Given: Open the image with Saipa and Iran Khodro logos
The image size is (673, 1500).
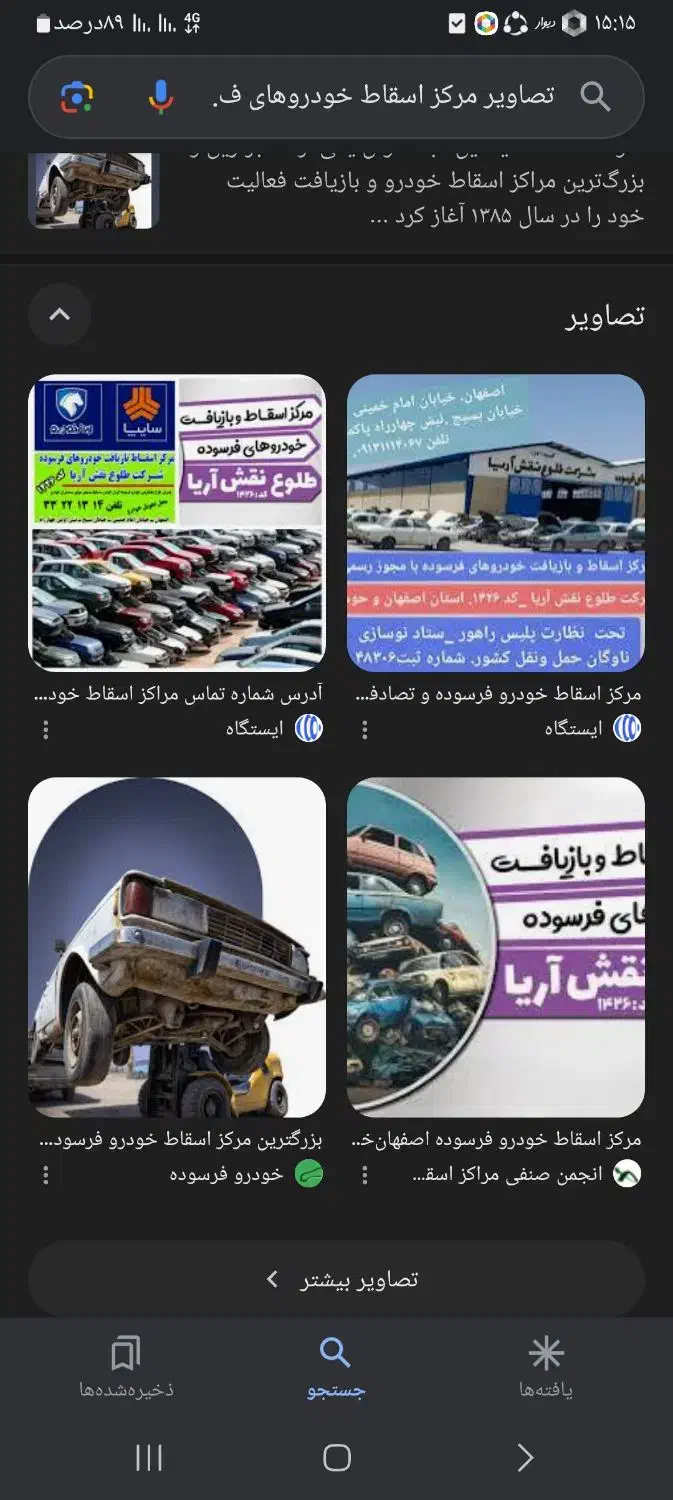Looking at the screenshot, I should pos(177,522).
